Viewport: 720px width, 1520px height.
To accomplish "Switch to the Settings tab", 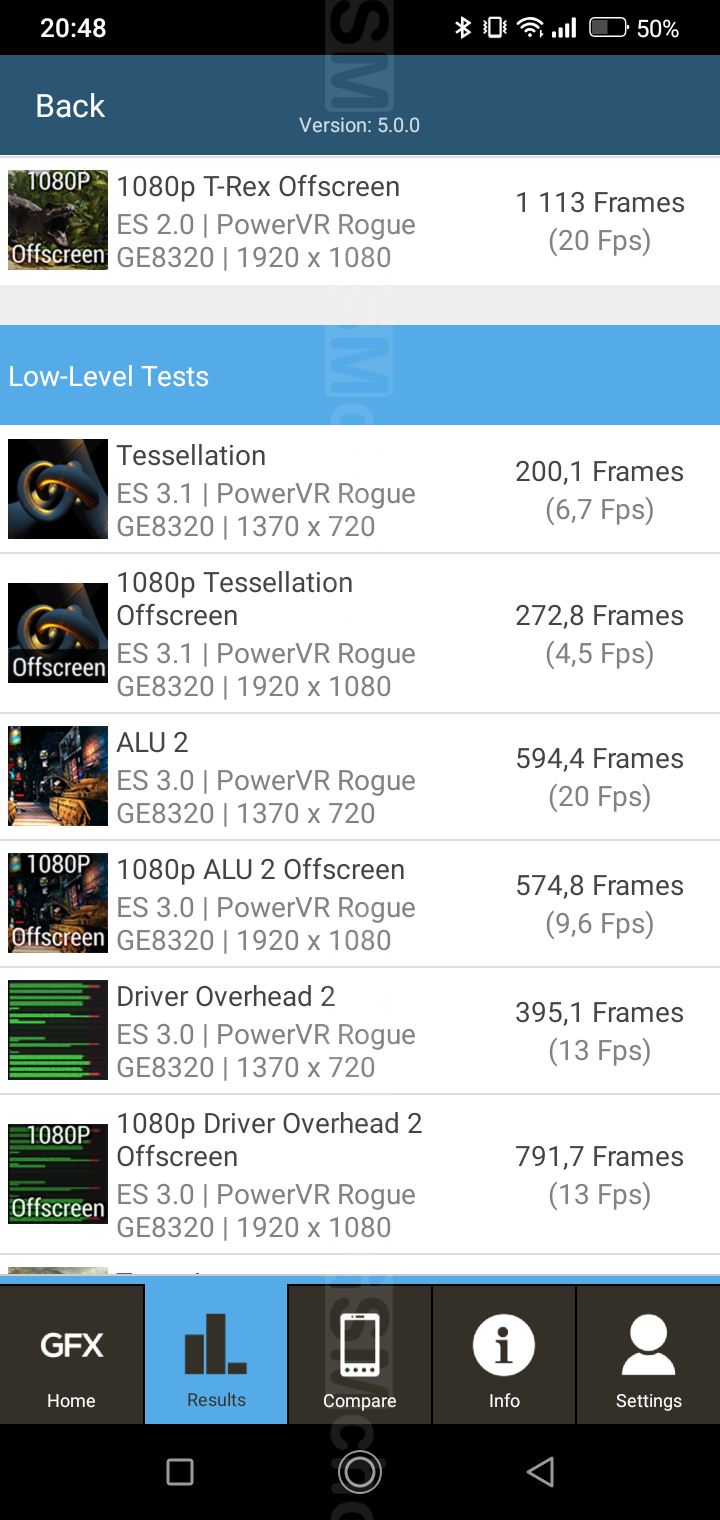I will (648, 1355).
